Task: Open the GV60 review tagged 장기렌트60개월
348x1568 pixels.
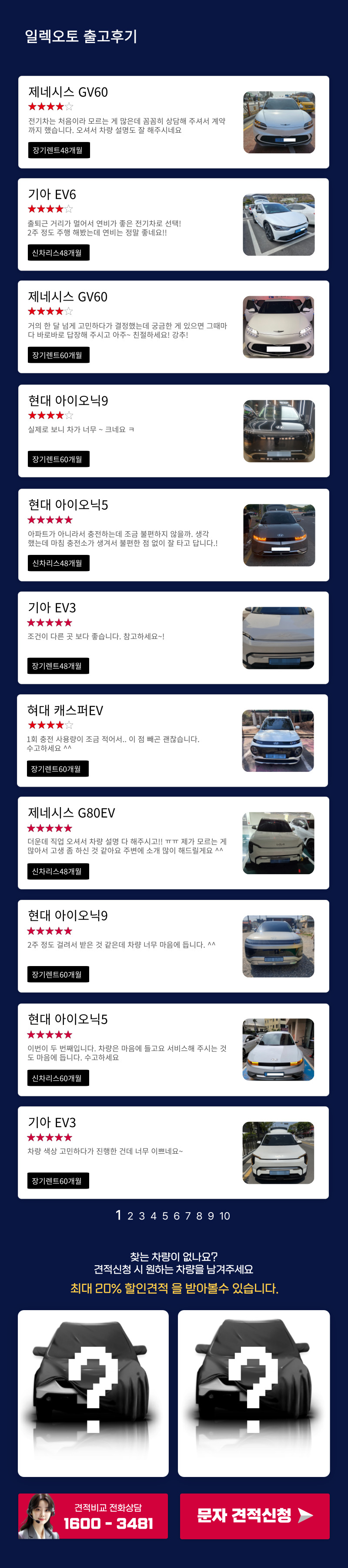Action: 174,326
